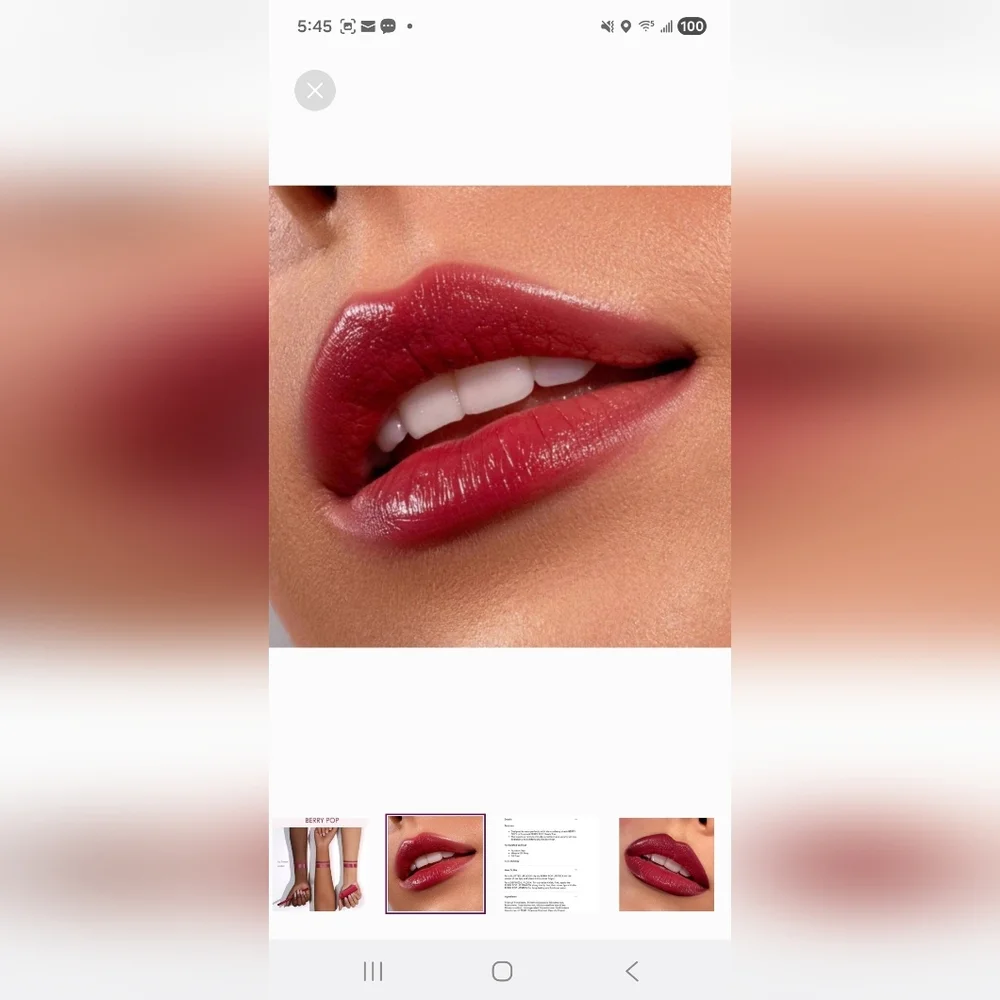Close the full-screen image viewer
The width and height of the screenshot is (1000, 1000).
(315, 91)
